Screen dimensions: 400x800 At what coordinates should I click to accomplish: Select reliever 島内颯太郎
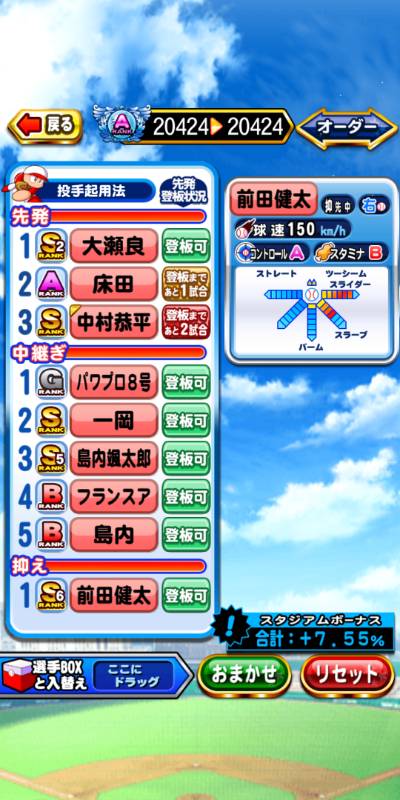[x=114, y=458]
